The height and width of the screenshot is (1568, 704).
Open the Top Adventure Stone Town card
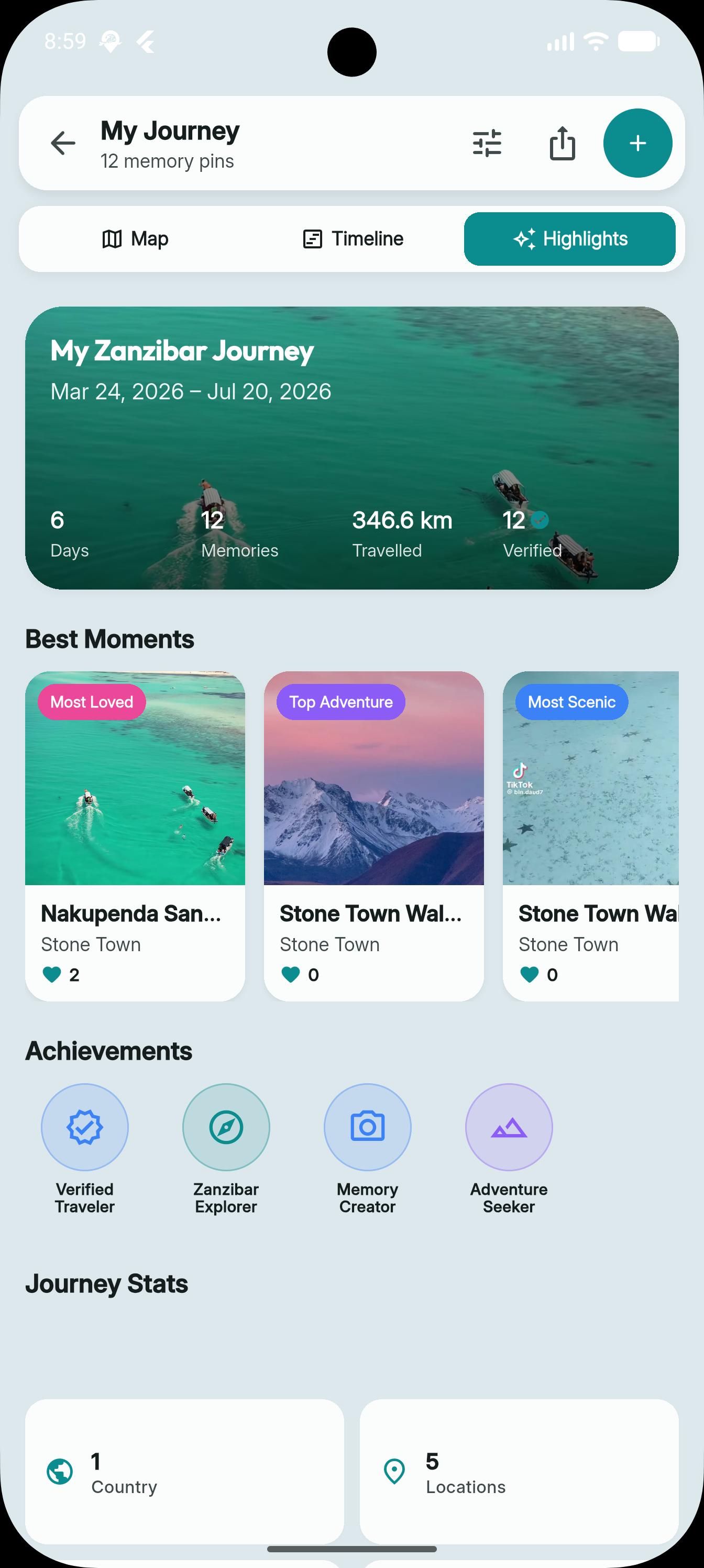[x=373, y=836]
